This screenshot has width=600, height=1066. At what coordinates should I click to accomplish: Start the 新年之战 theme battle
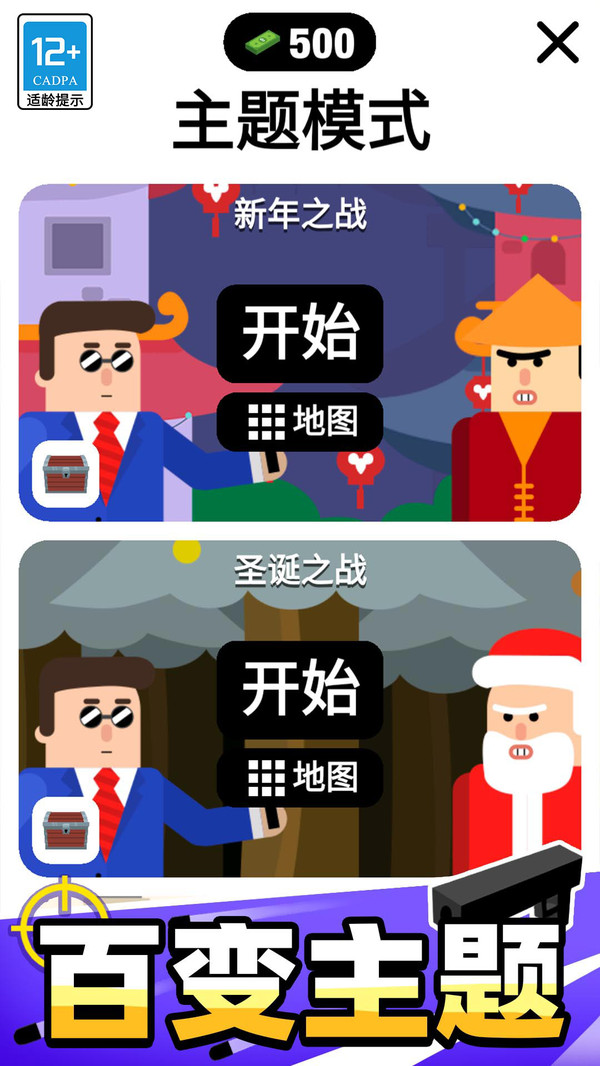coord(300,334)
